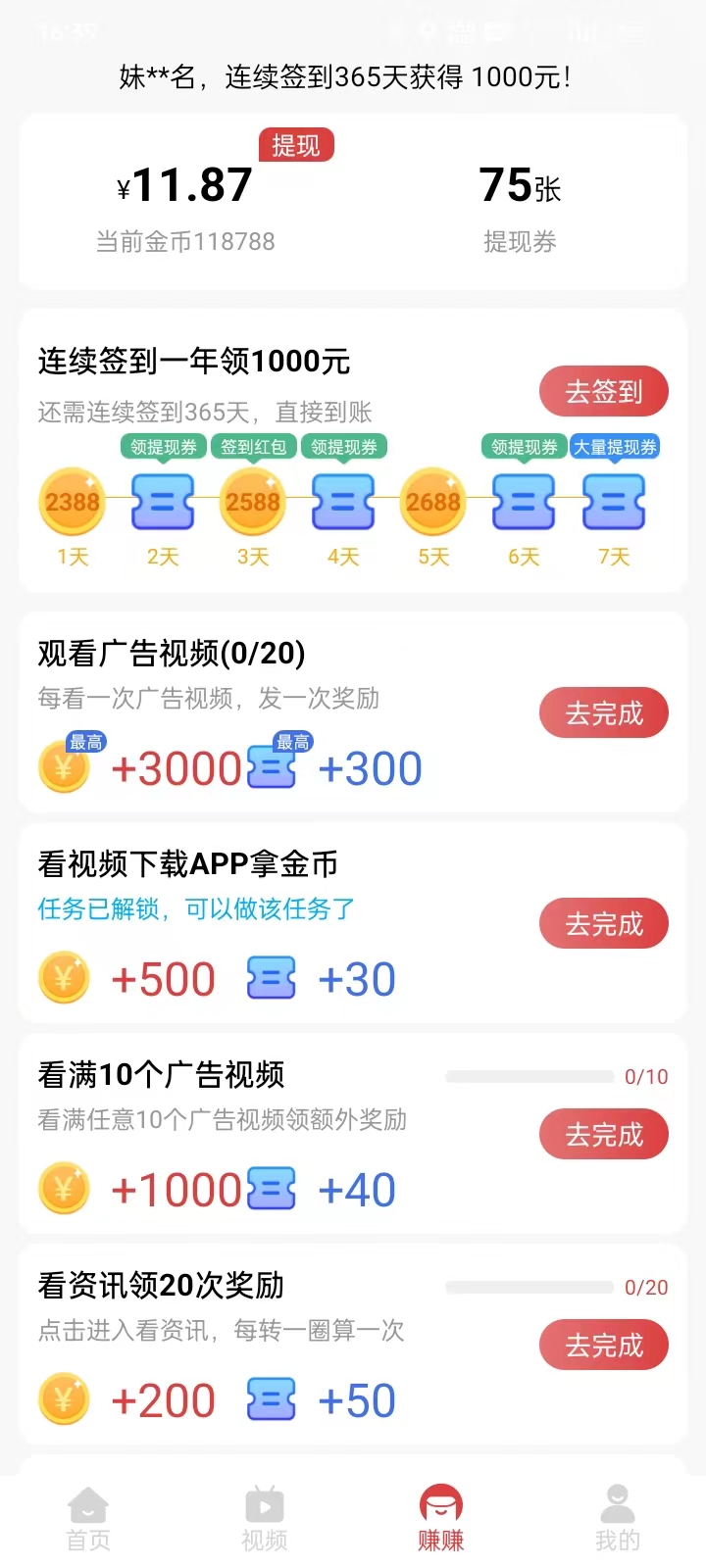Screen dimensions: 706x1568
Task: Tap 去完成 on 看满10个广告视频
Action: tap(603, 1134)
